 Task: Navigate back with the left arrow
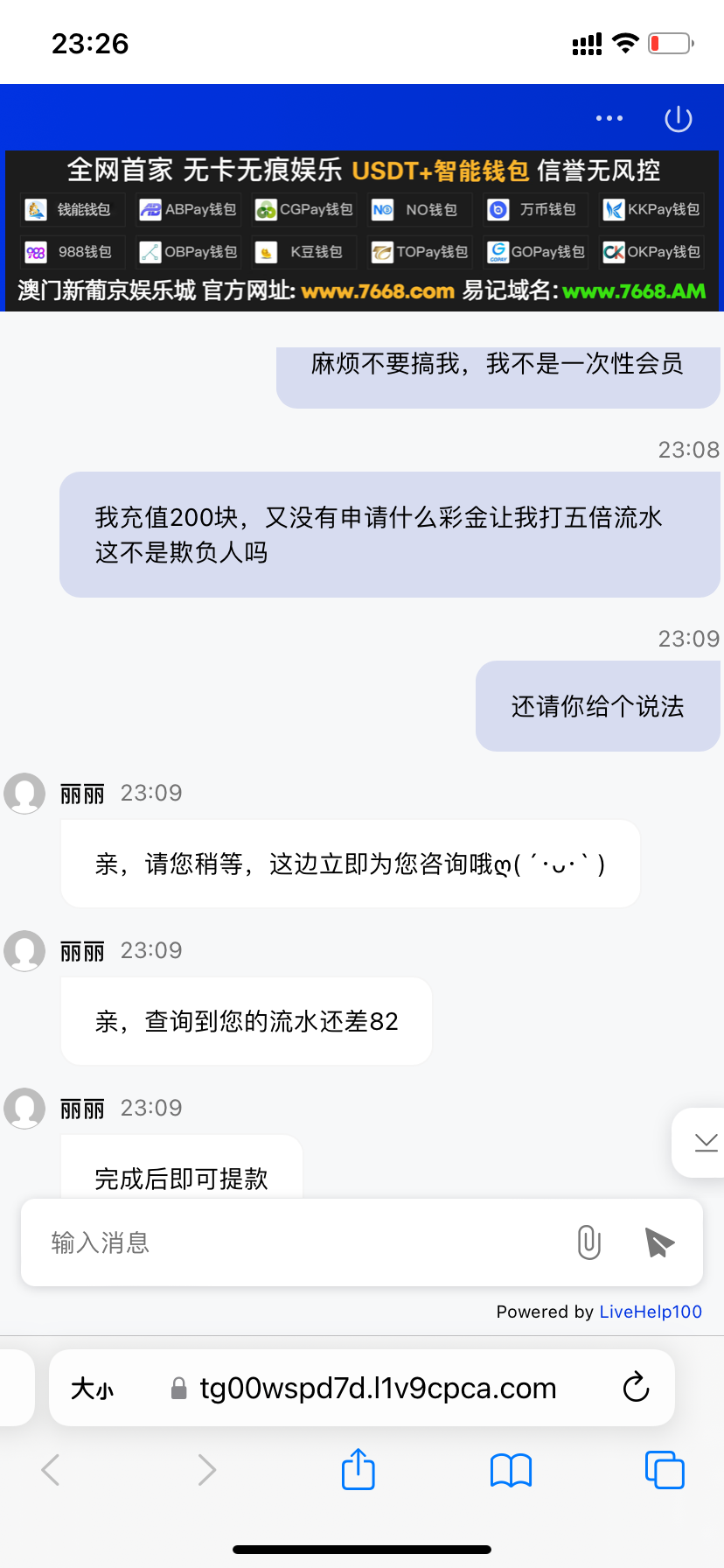[x=50, y=1470]
